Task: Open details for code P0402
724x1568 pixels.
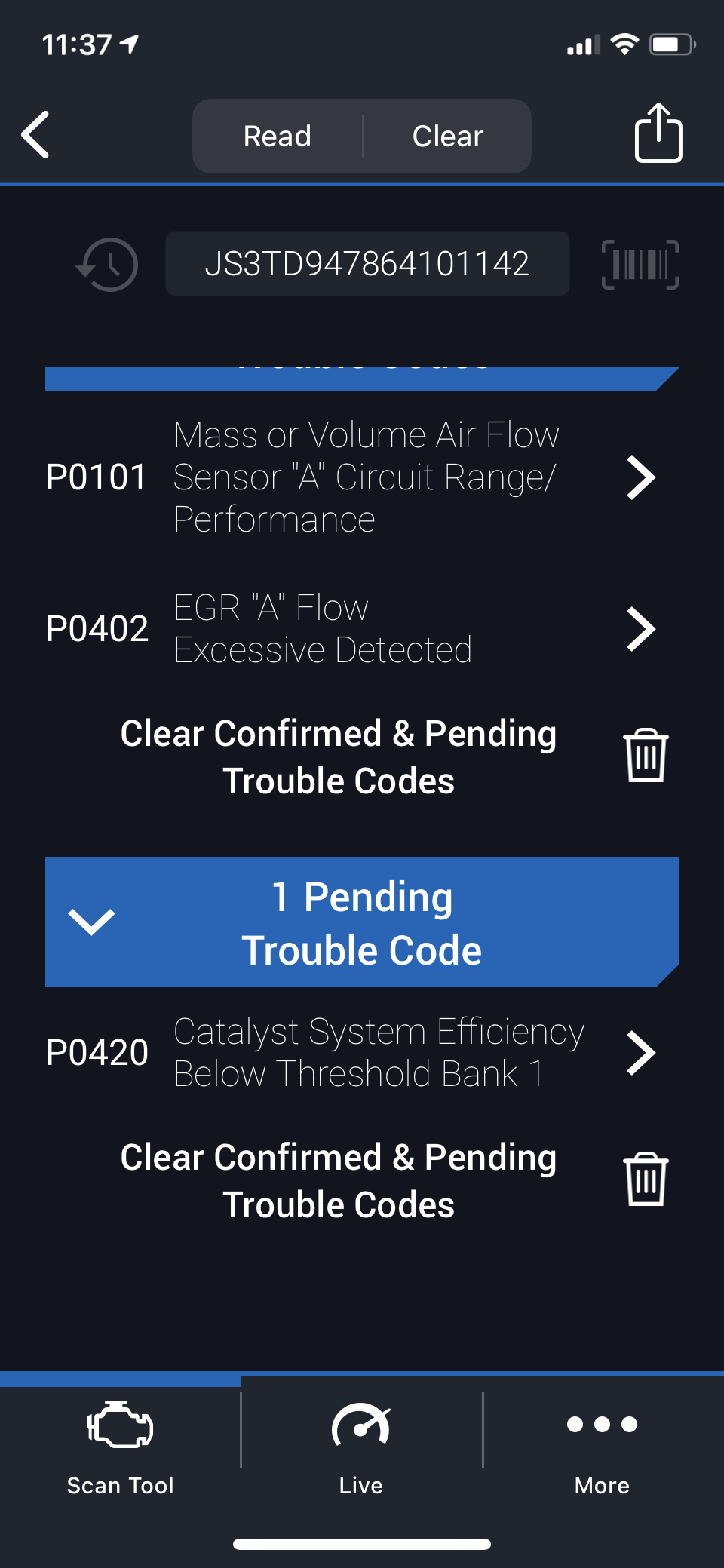Action: pyautogui.click(x=641, y=629)
